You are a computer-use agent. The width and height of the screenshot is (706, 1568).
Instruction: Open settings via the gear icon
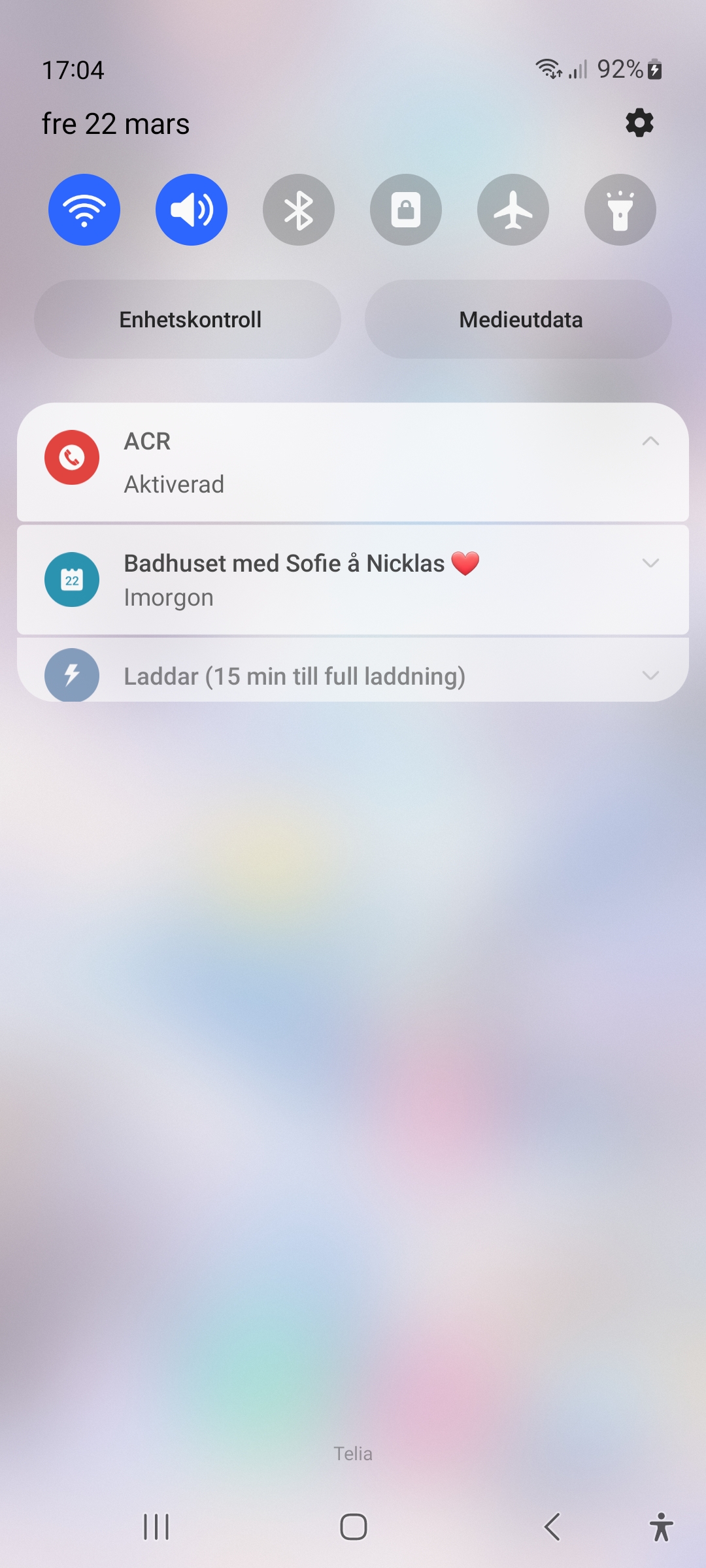(x=639, y=123)
